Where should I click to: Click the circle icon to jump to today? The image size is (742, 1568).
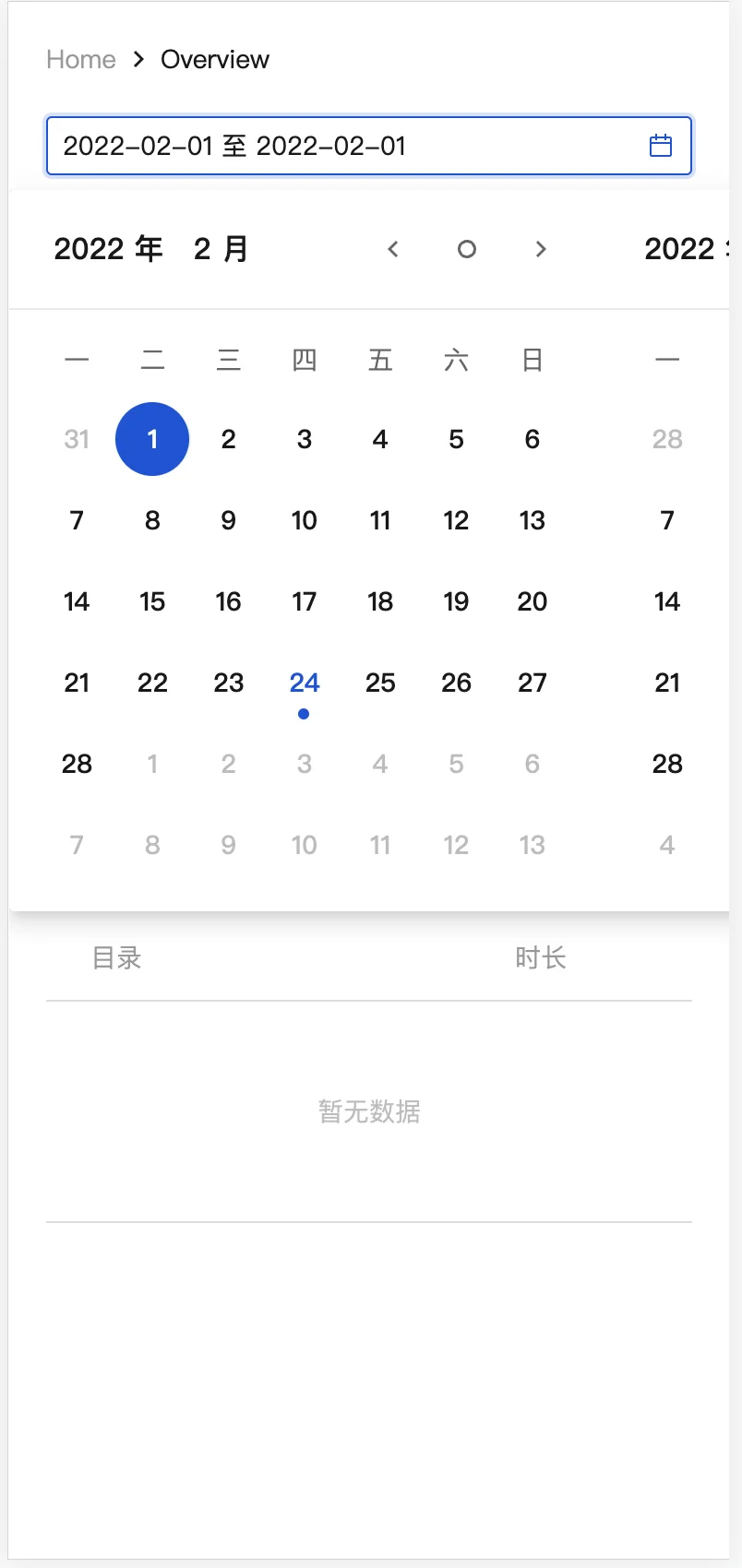click(467, 249)
